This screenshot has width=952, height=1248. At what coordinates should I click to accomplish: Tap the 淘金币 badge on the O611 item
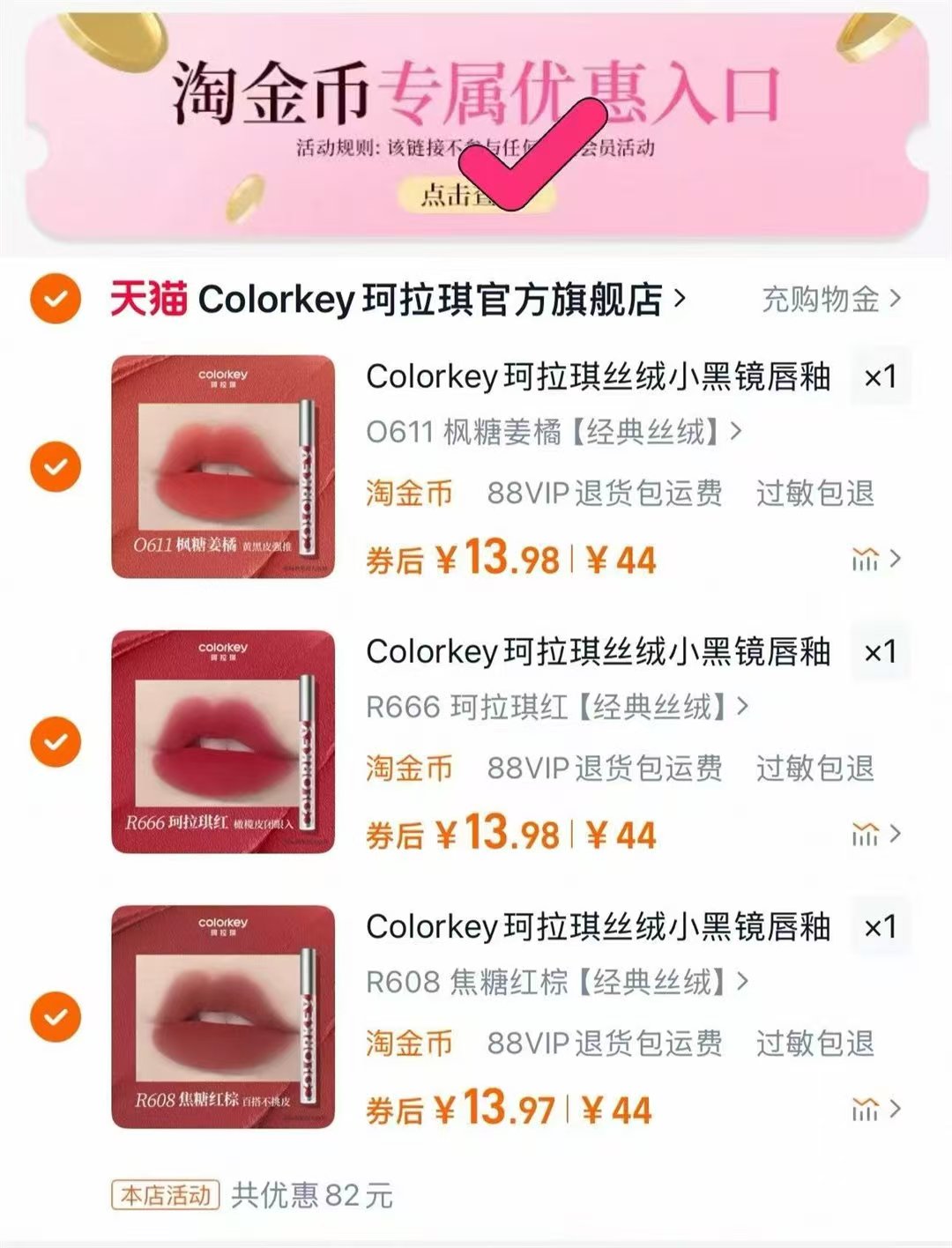tap(409, 495)
